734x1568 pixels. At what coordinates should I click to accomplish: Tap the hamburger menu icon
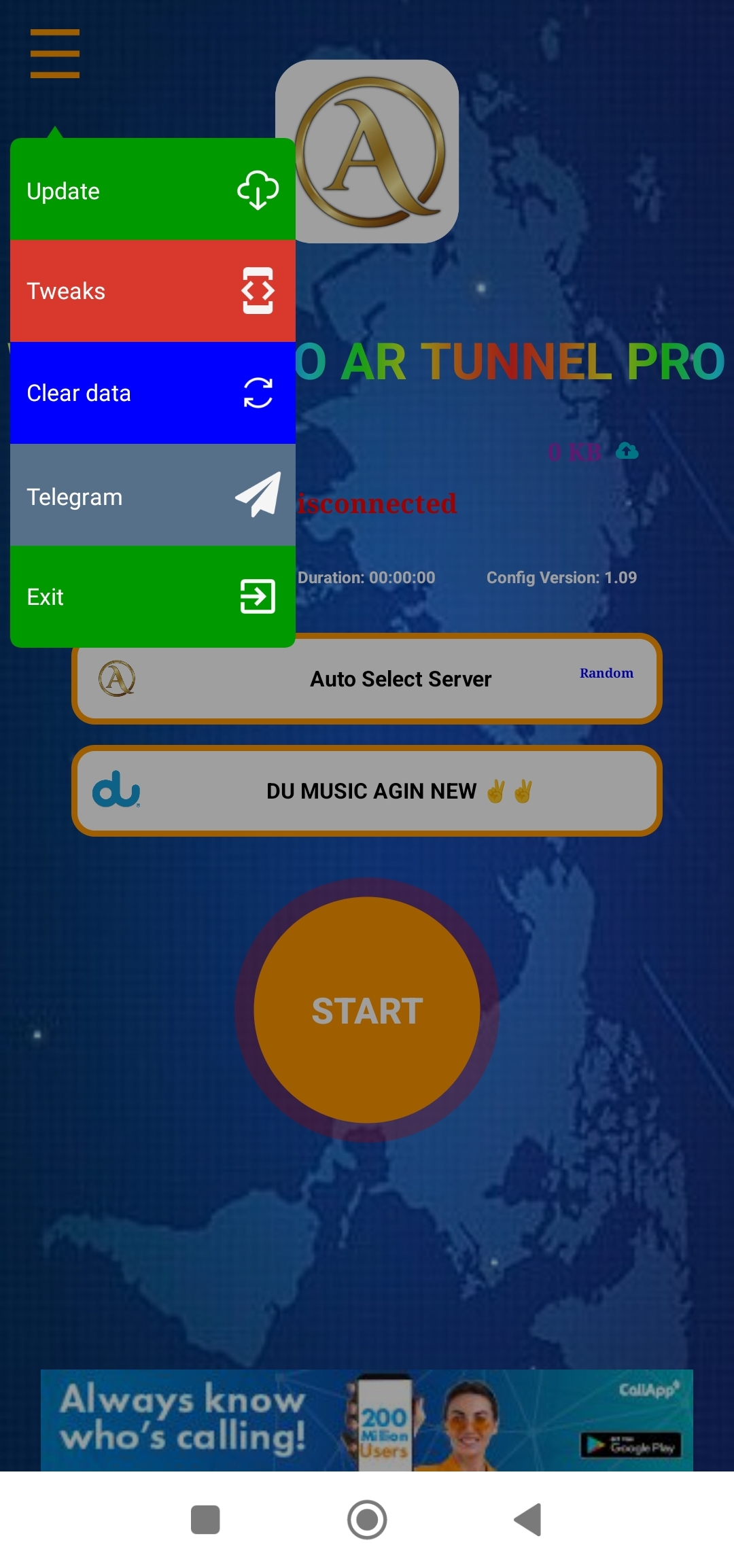pos(55,54)
